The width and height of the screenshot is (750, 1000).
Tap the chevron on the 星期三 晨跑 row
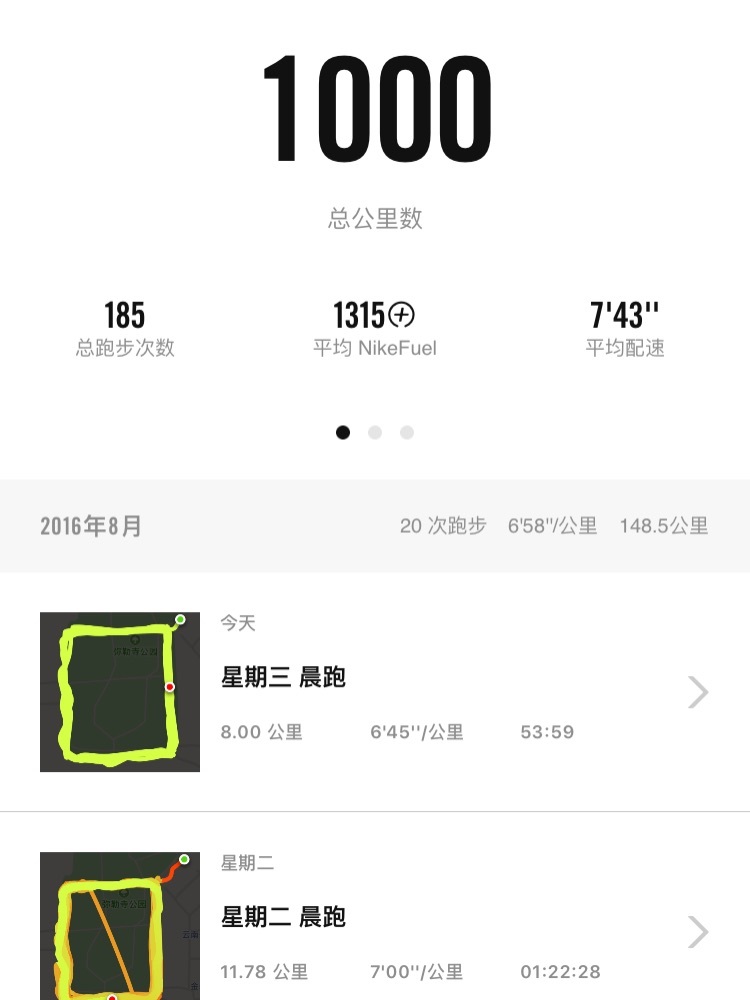pos(698,692)
